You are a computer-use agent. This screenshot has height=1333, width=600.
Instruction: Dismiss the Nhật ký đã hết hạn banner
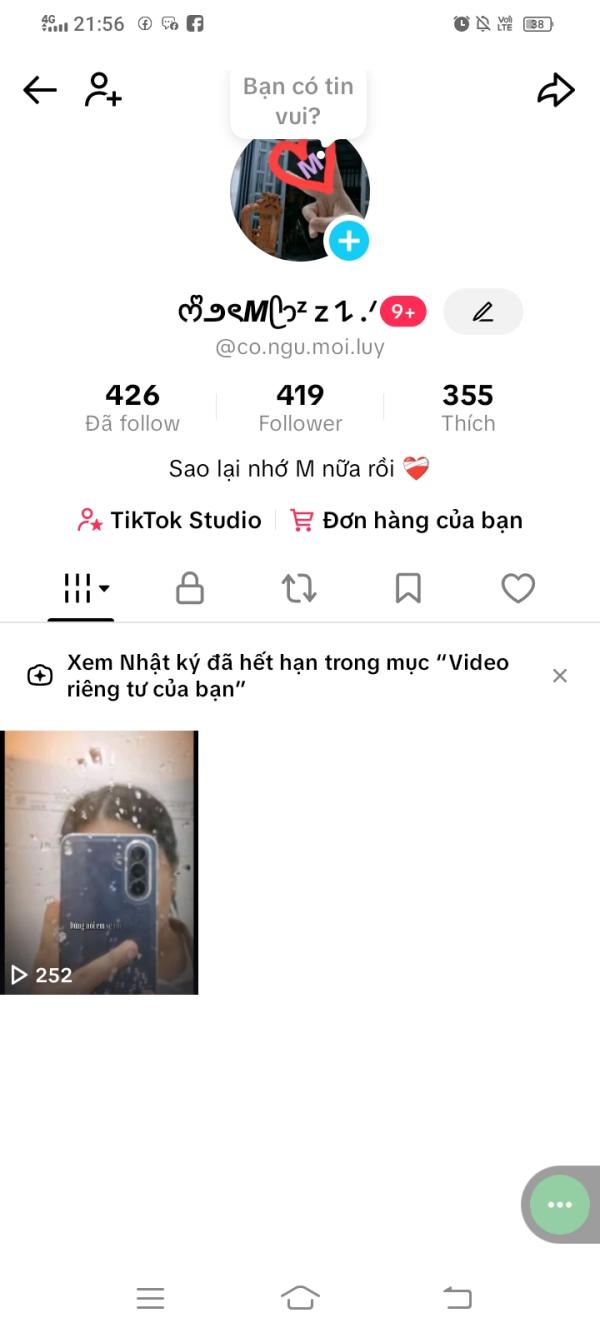pos(560,676)
